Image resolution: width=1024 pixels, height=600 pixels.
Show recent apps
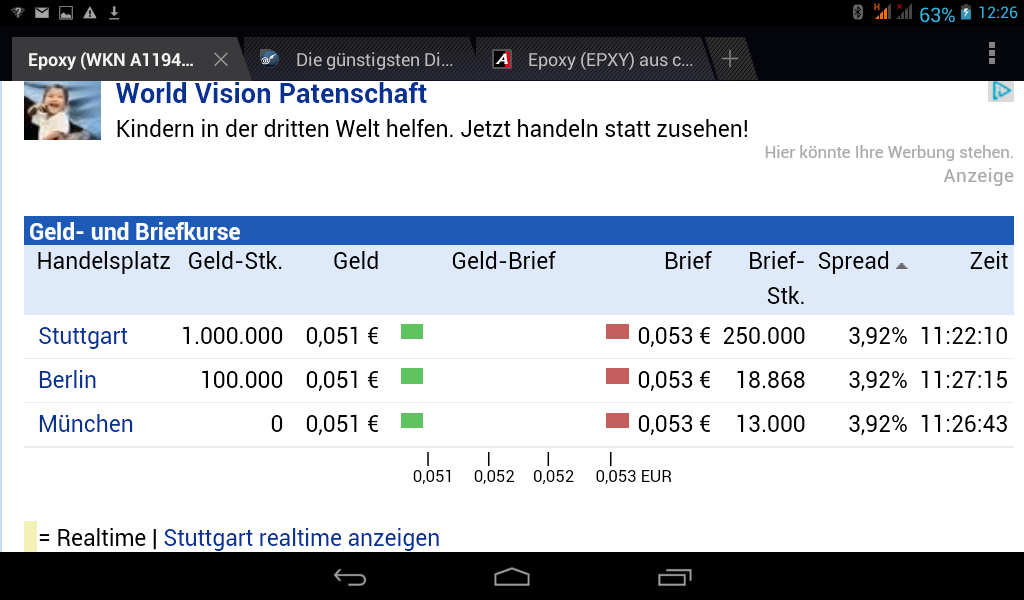tap(674, 577)
